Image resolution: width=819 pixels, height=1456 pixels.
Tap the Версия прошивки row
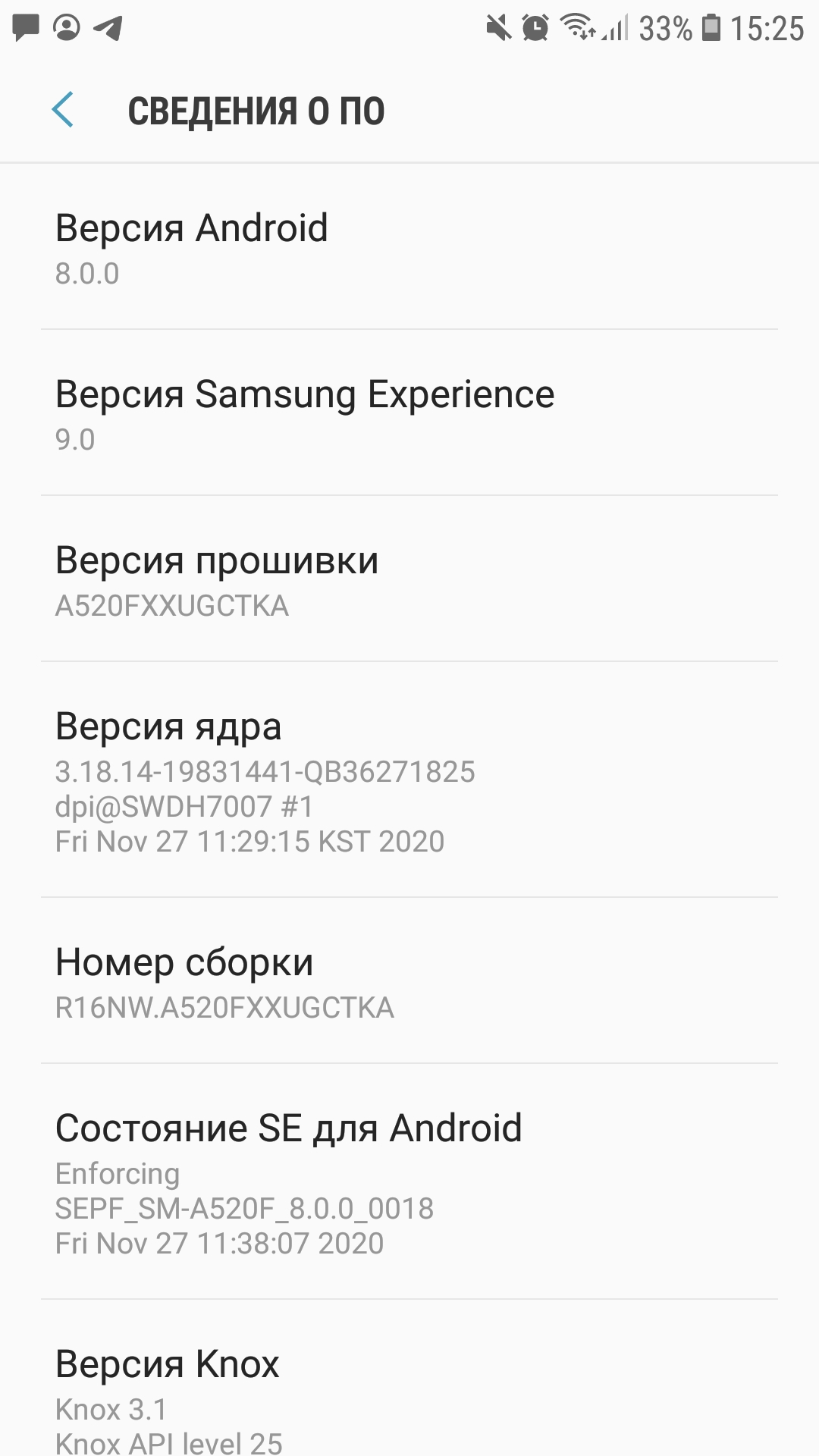(409, 580)
